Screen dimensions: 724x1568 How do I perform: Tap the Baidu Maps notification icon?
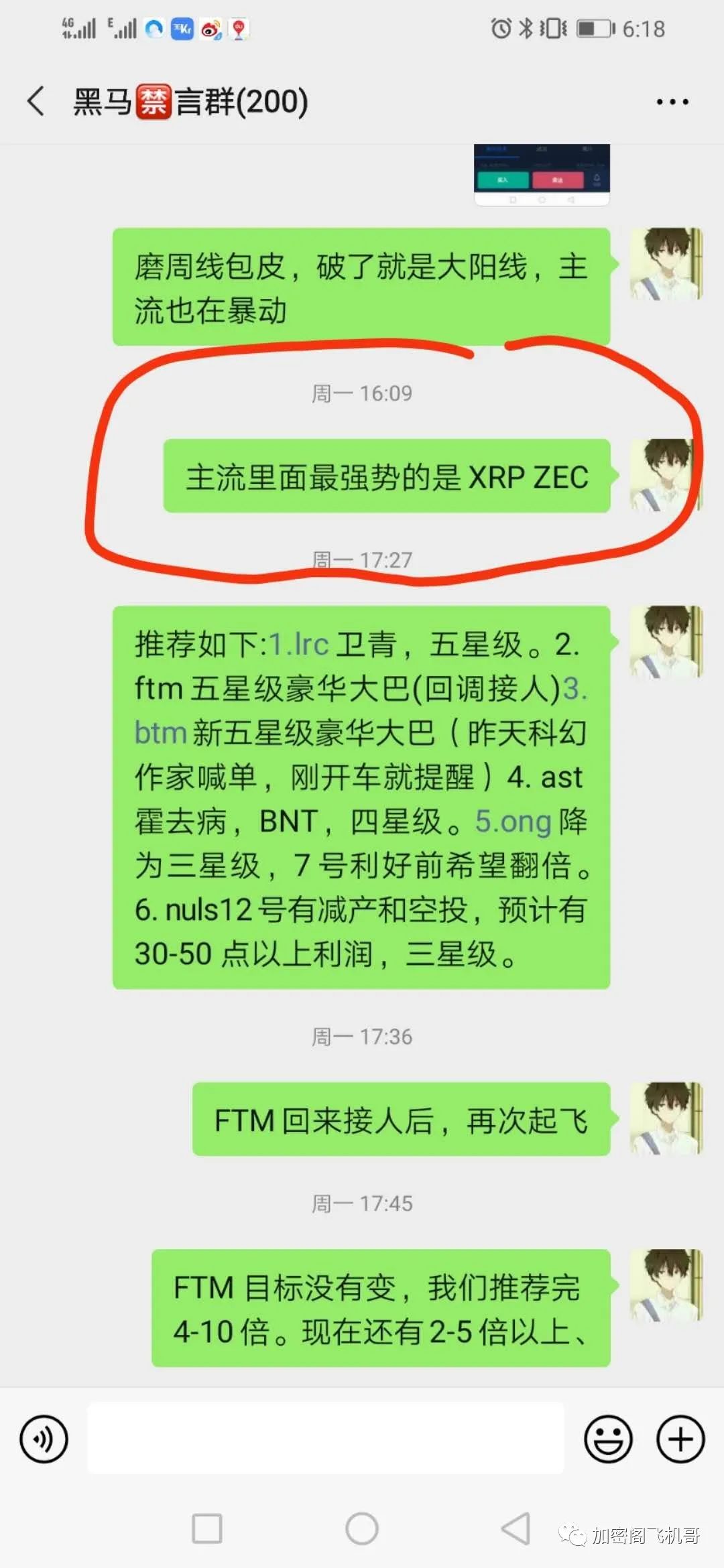(238, 28)
